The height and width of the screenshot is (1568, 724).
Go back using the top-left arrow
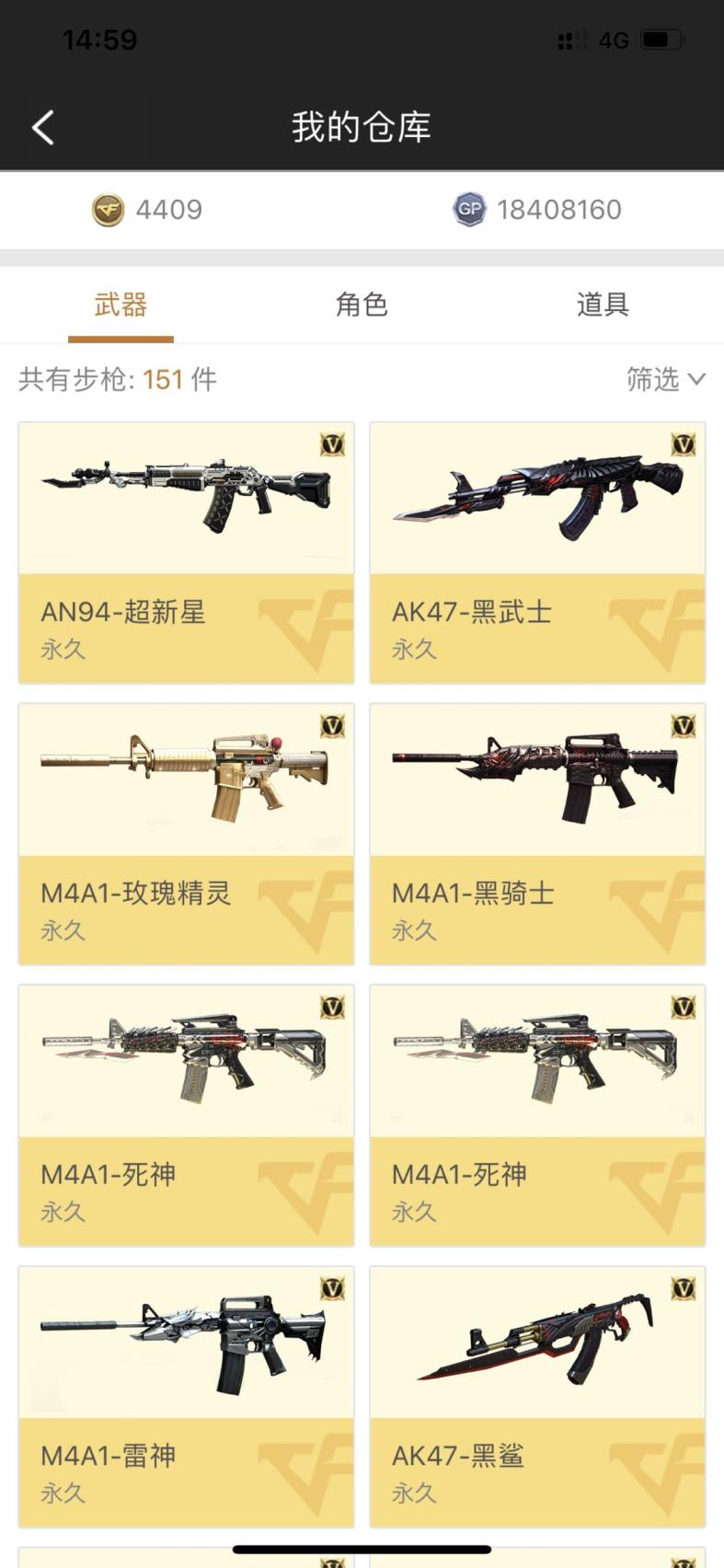pyautogui.click(x=43, y=128)
